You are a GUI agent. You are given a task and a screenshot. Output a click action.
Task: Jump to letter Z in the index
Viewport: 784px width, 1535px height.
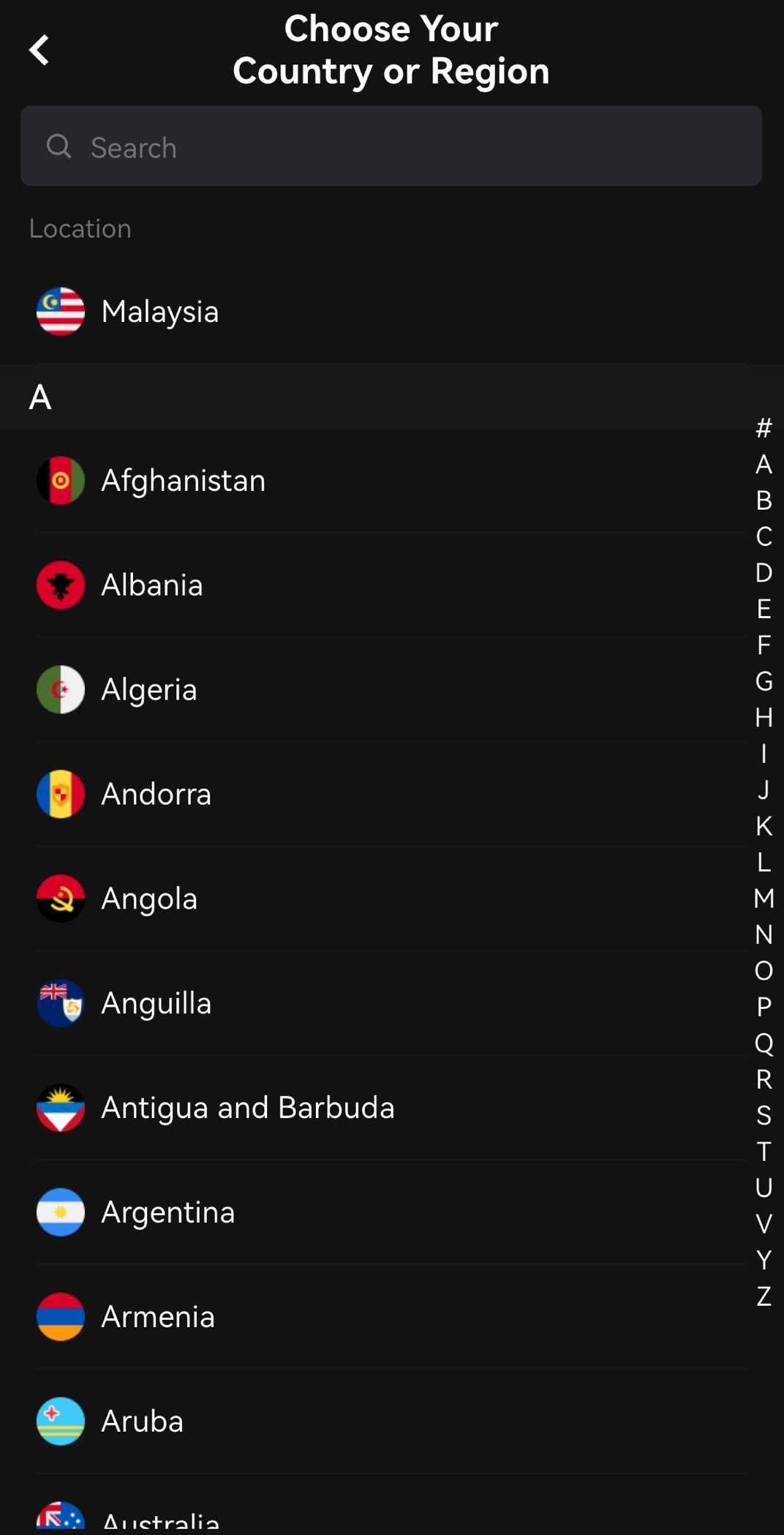pos(764,1296)
